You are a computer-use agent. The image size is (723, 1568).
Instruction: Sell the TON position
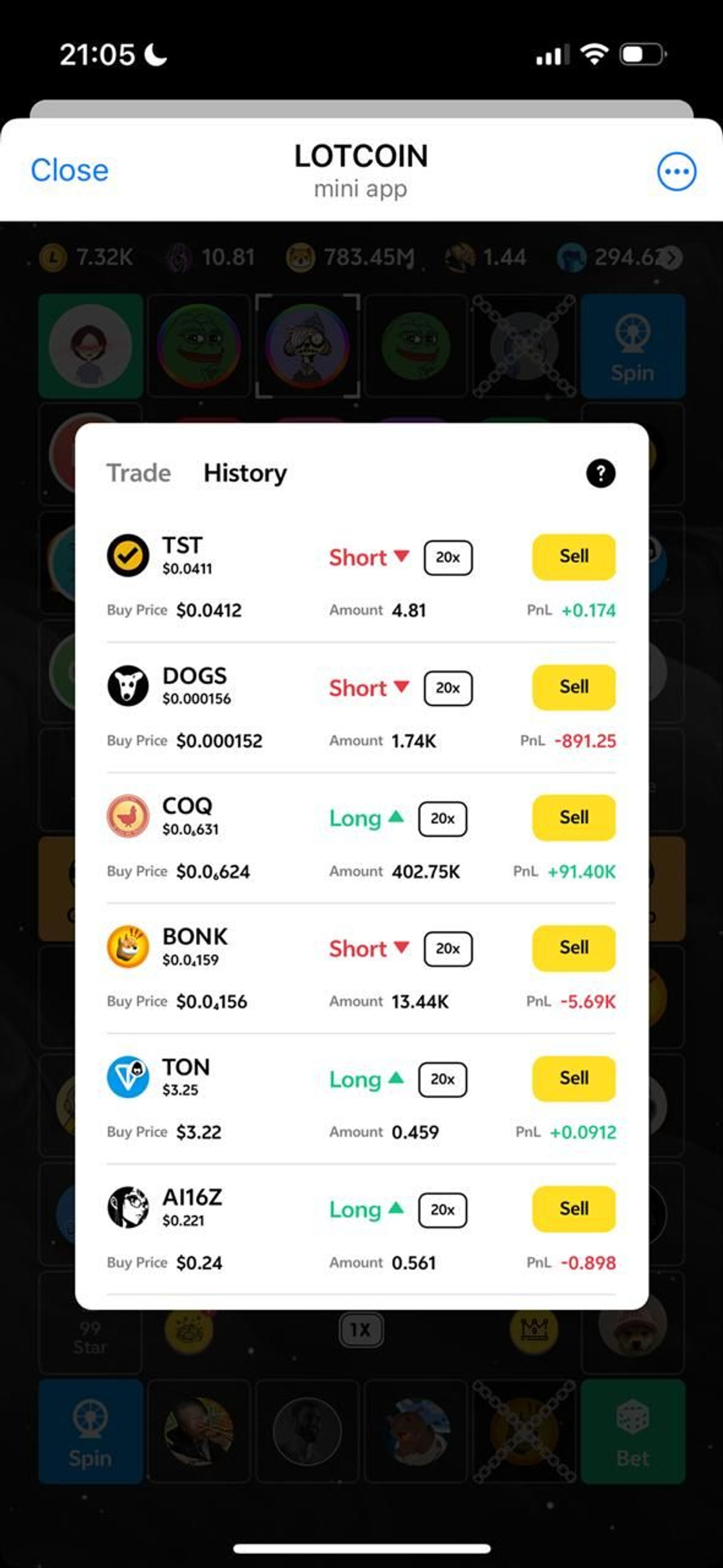pyautogui.click(x=573, y=1078)
